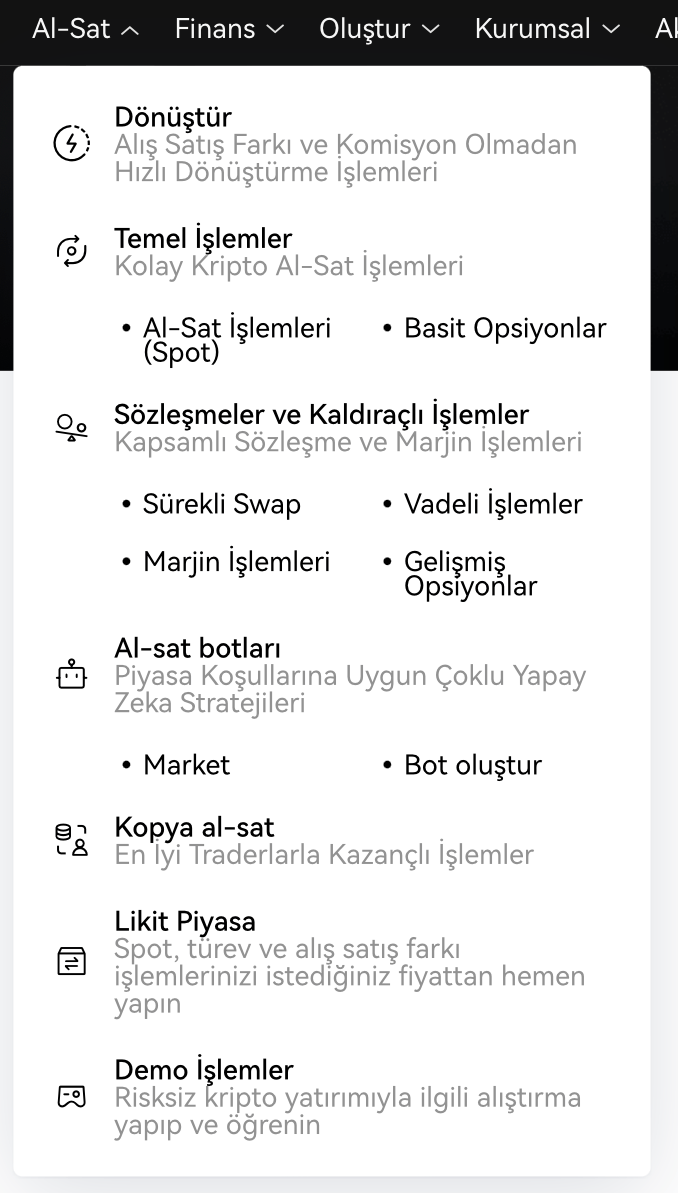Expand the Oluştur menu
This screenshot has height=1193, width=678.
click(x=379, y=29)
